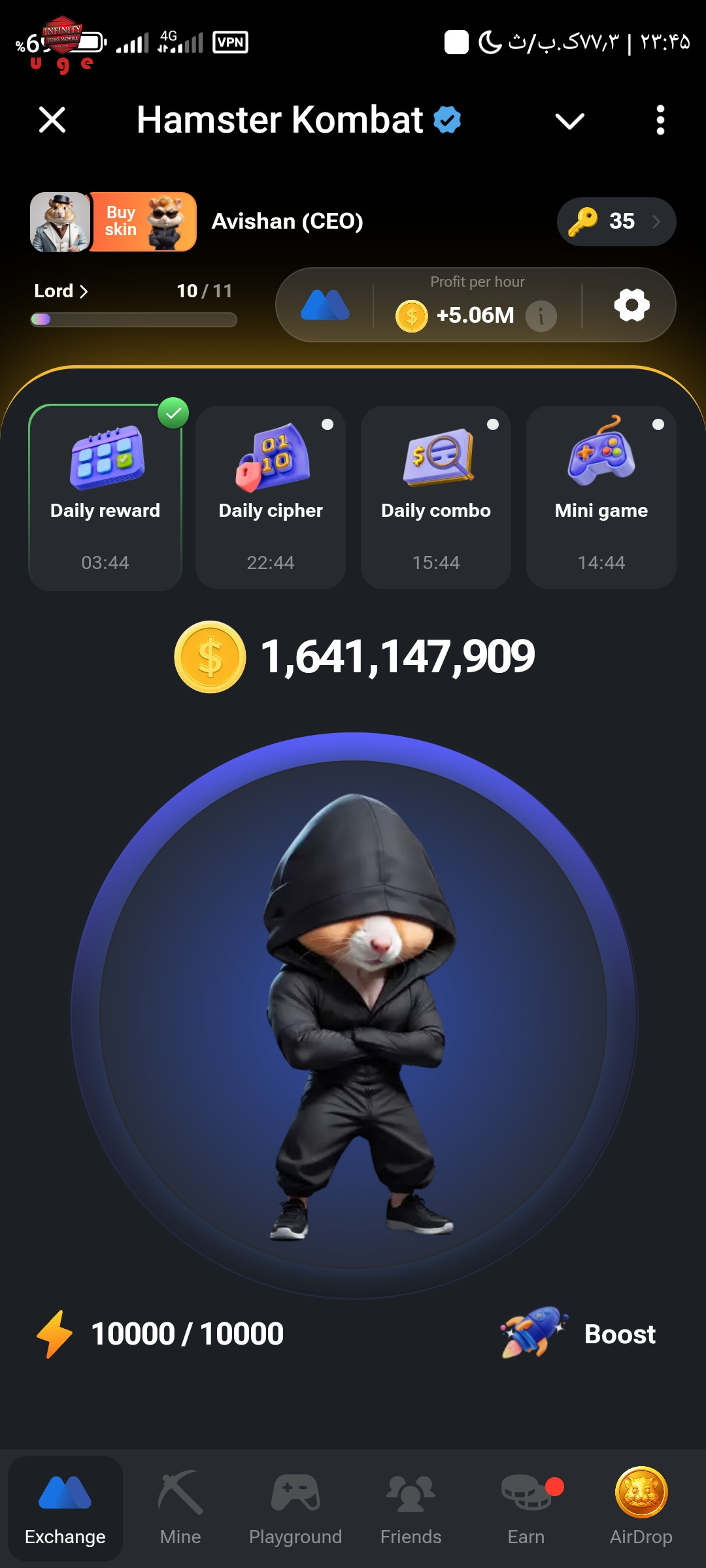Show profit per hour info

click(541, 316)
